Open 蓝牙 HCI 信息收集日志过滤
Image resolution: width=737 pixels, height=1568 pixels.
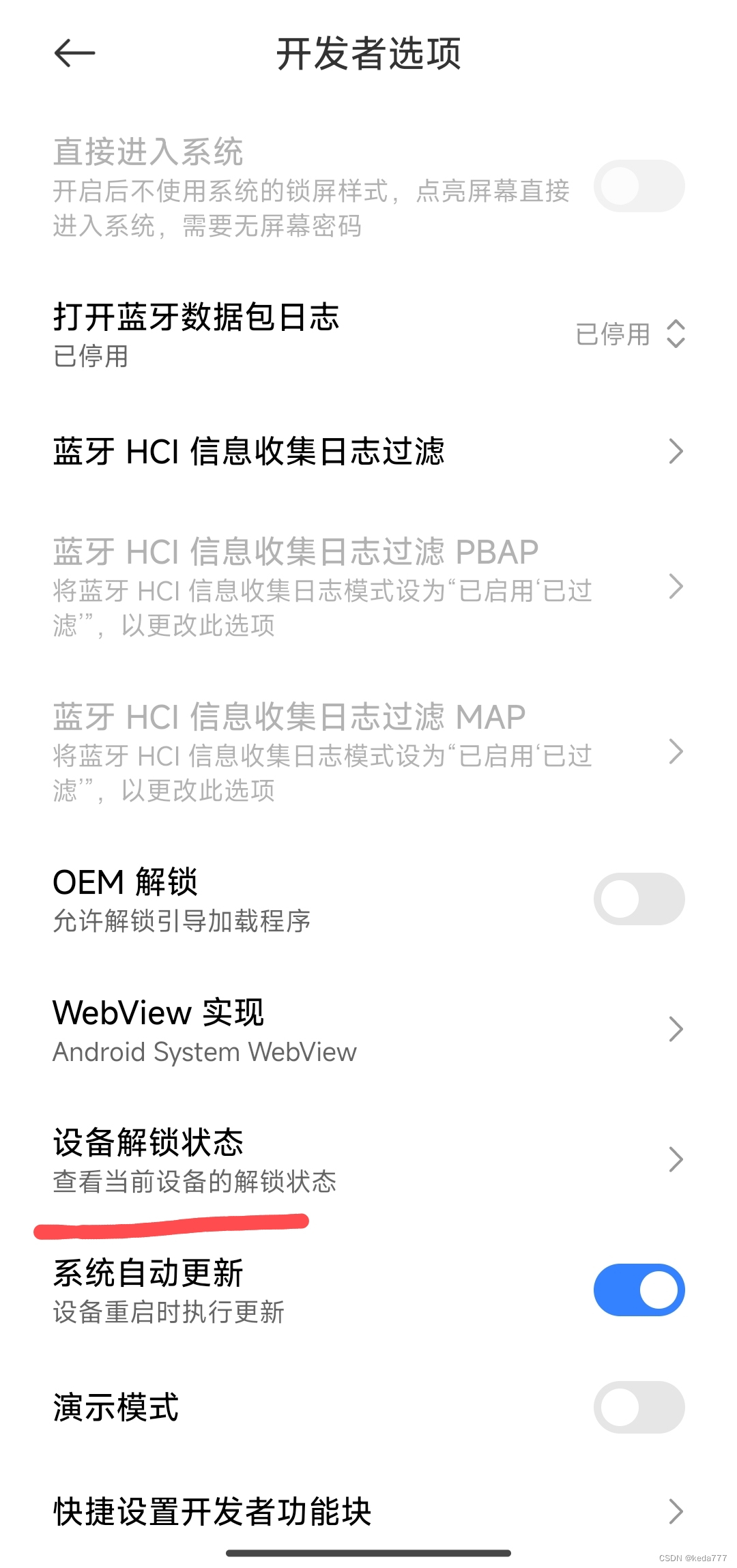pos(369,451)
